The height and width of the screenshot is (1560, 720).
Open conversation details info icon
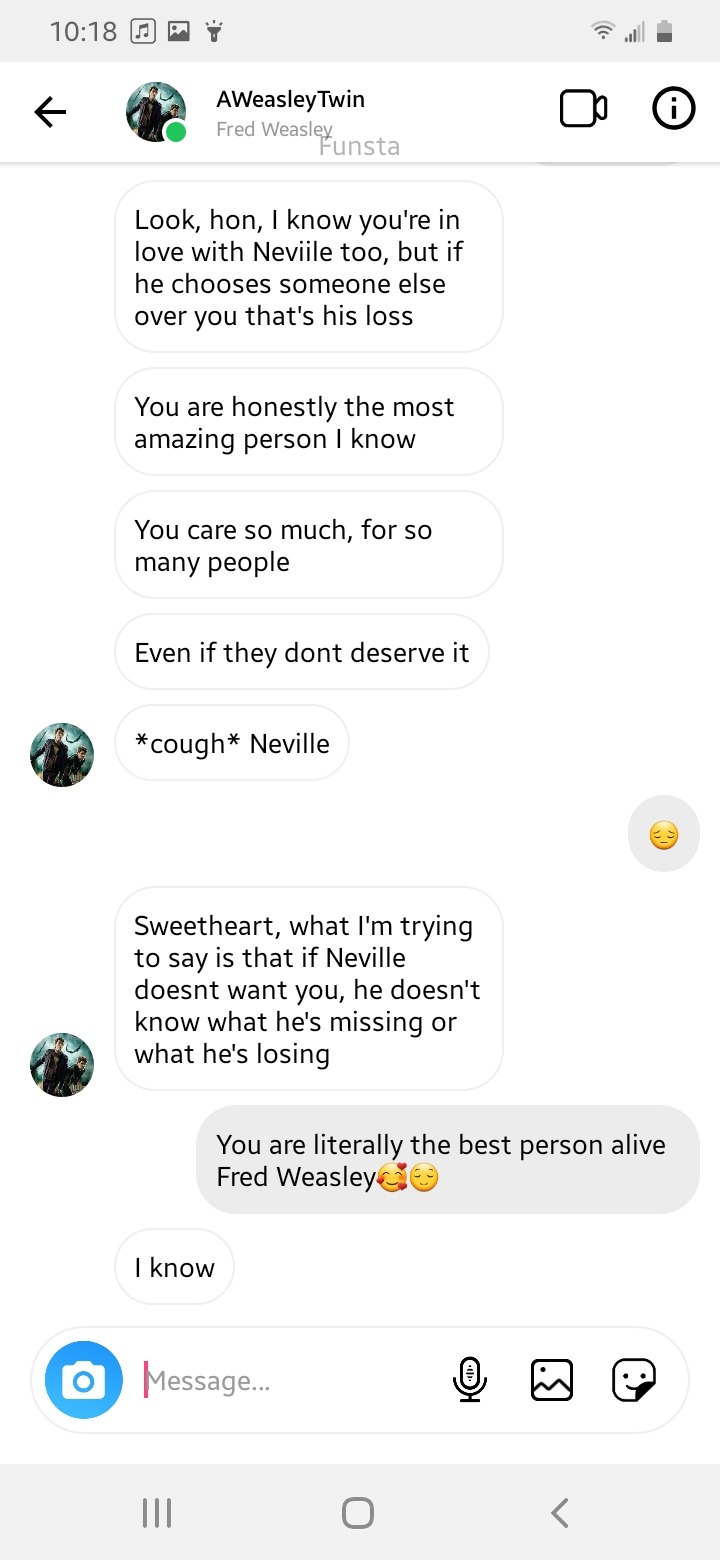(673, 110)
